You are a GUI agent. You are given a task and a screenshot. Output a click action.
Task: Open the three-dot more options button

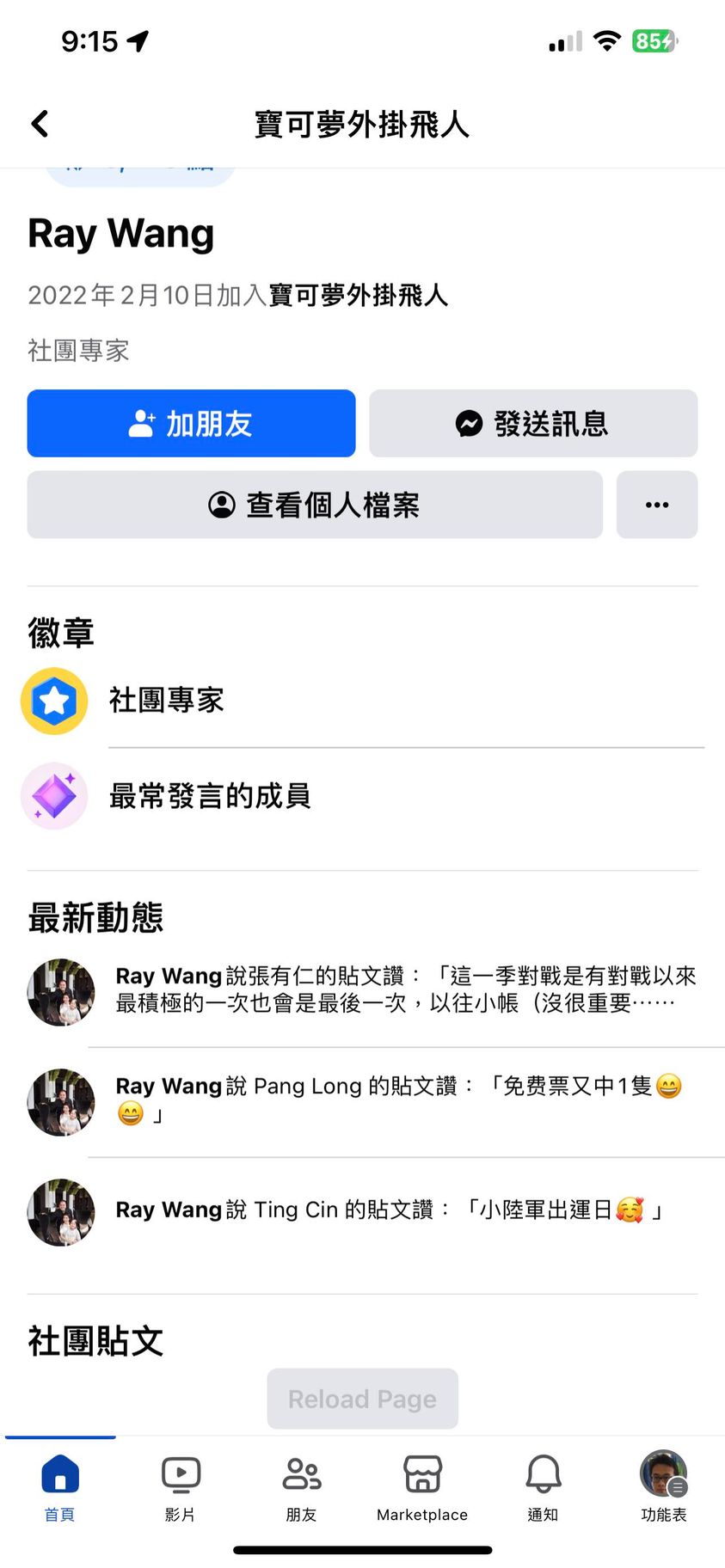pos(657,505)
